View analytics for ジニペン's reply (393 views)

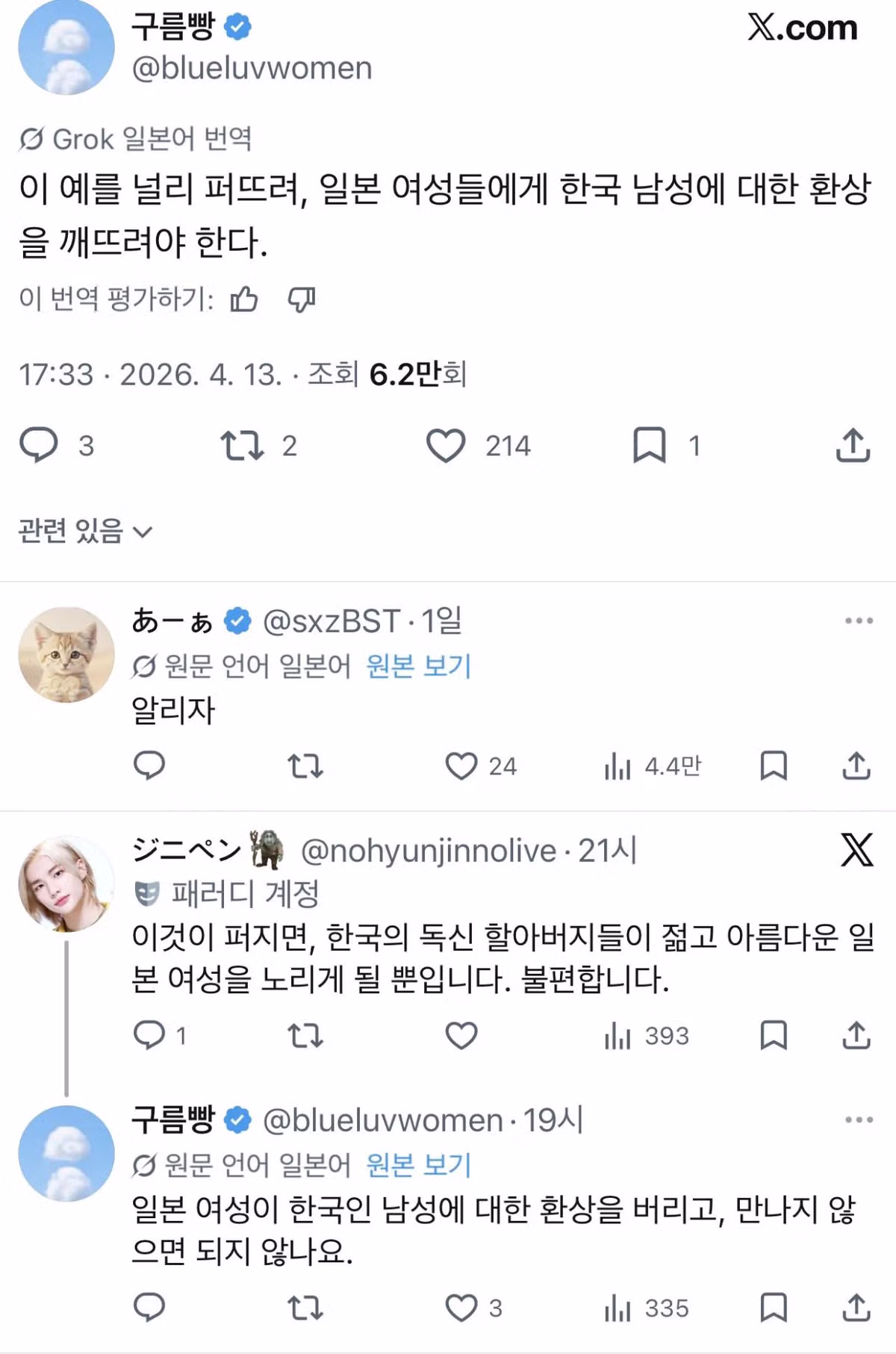617,1036
